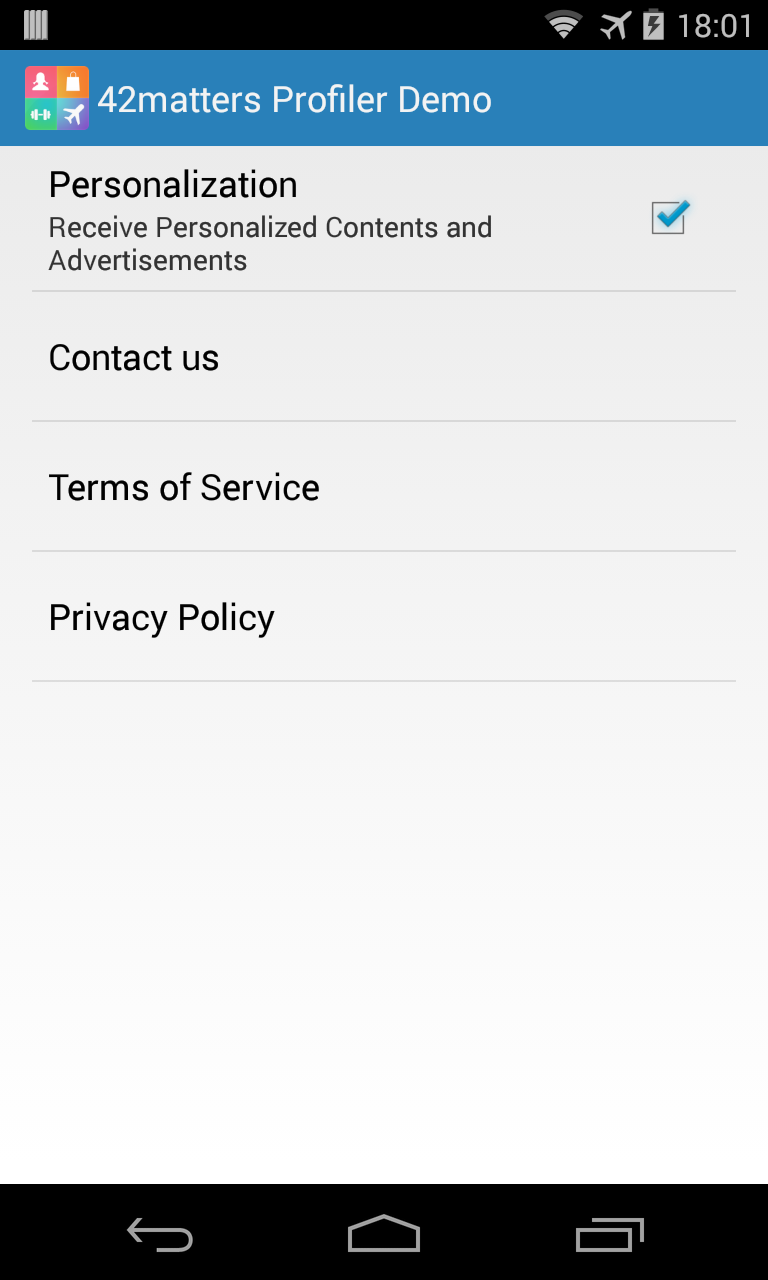Uncheck the Personalization checkbox
Image resolution: width=768 pixels, height=1280 pixels.
click(669, 217)
